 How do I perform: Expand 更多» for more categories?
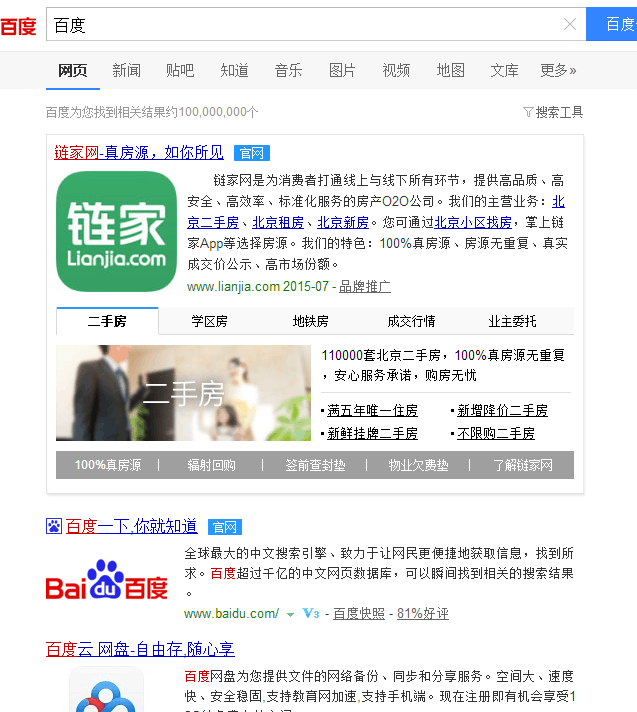click(x=558, y=70)
